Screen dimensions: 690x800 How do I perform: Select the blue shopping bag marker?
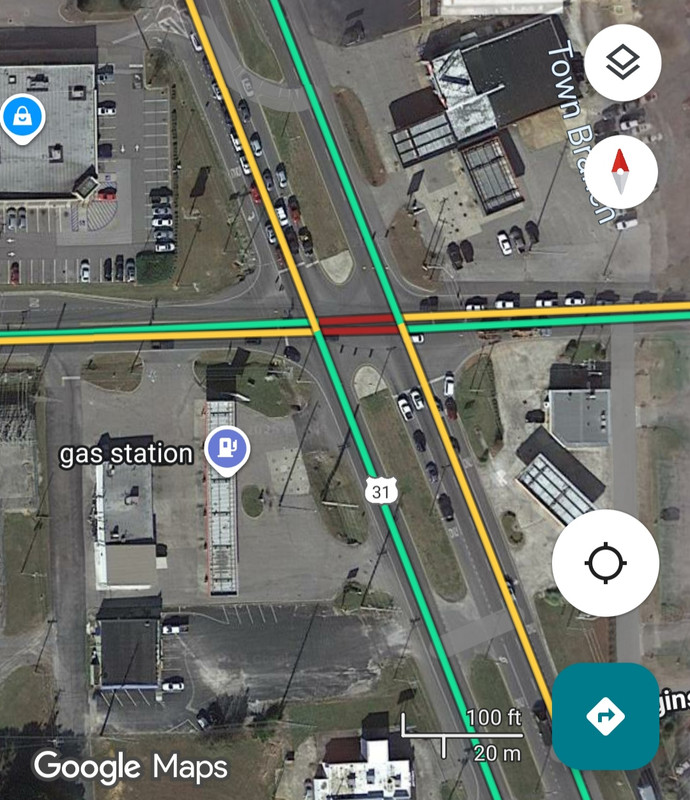(x=21, y=118)
